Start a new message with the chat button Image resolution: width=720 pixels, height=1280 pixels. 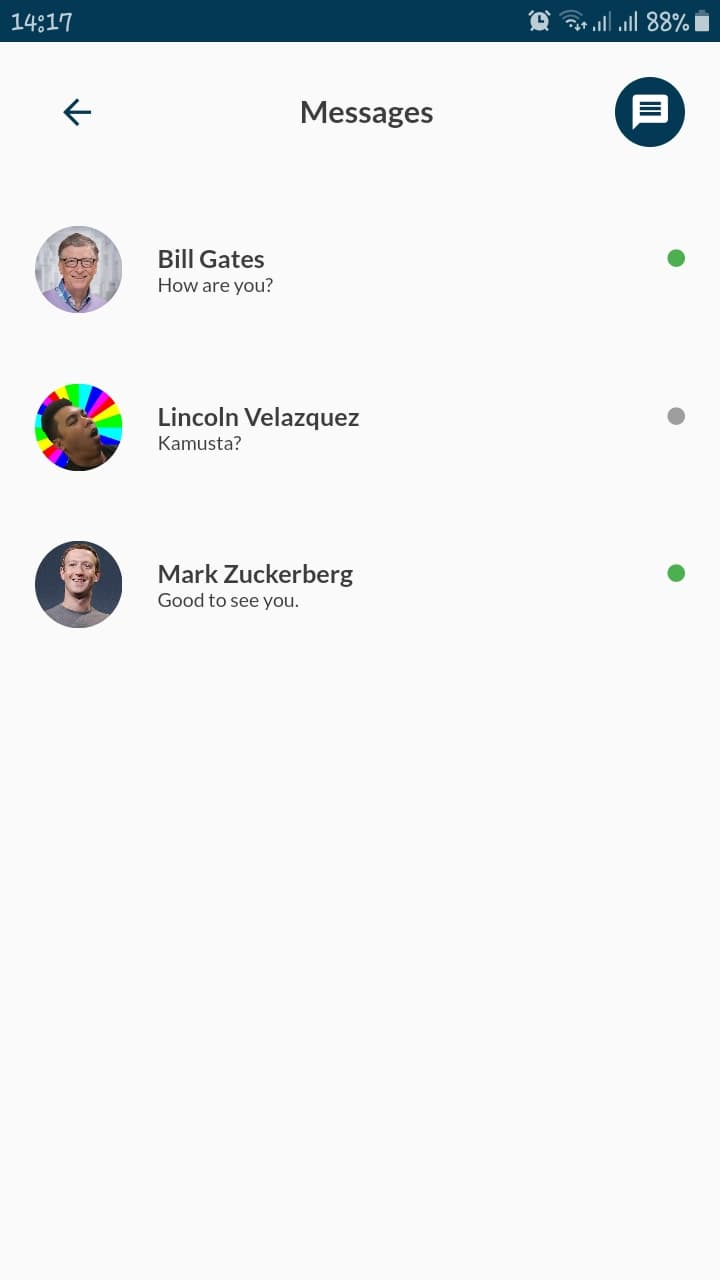[649, 112]
